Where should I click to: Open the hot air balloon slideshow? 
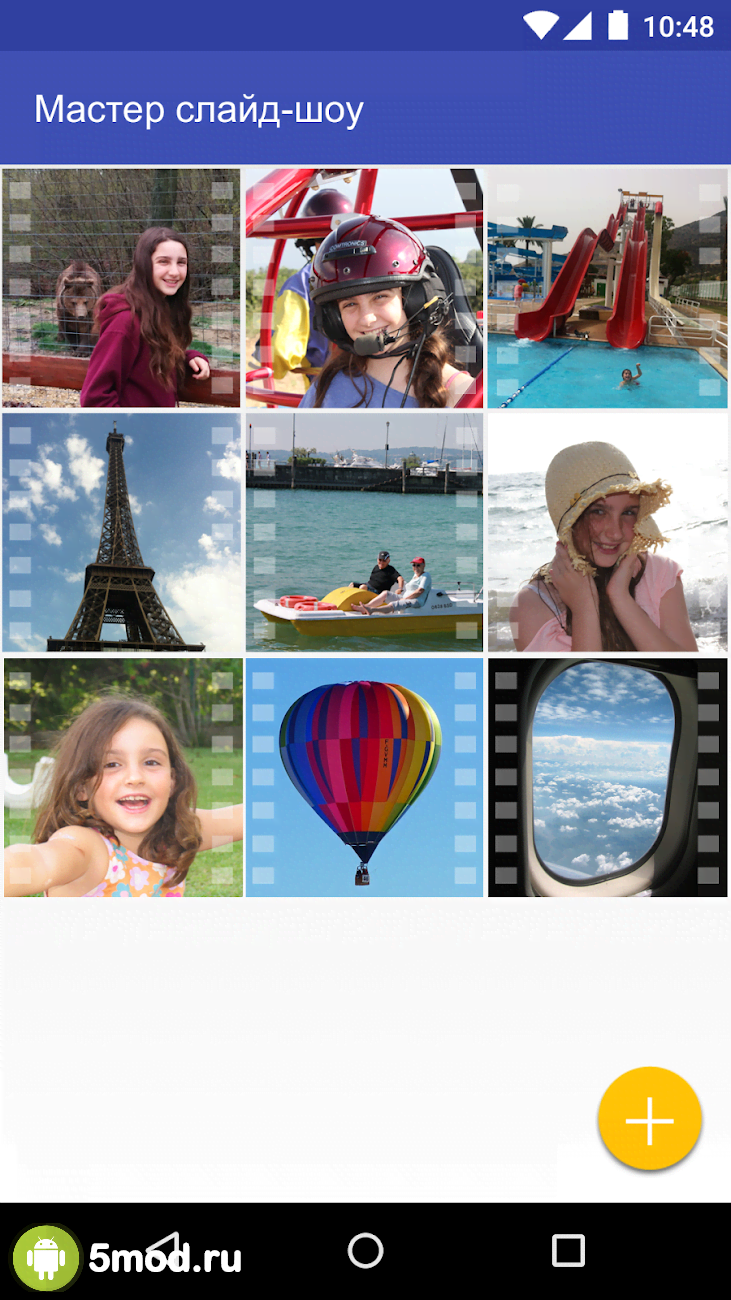point(364,777)
